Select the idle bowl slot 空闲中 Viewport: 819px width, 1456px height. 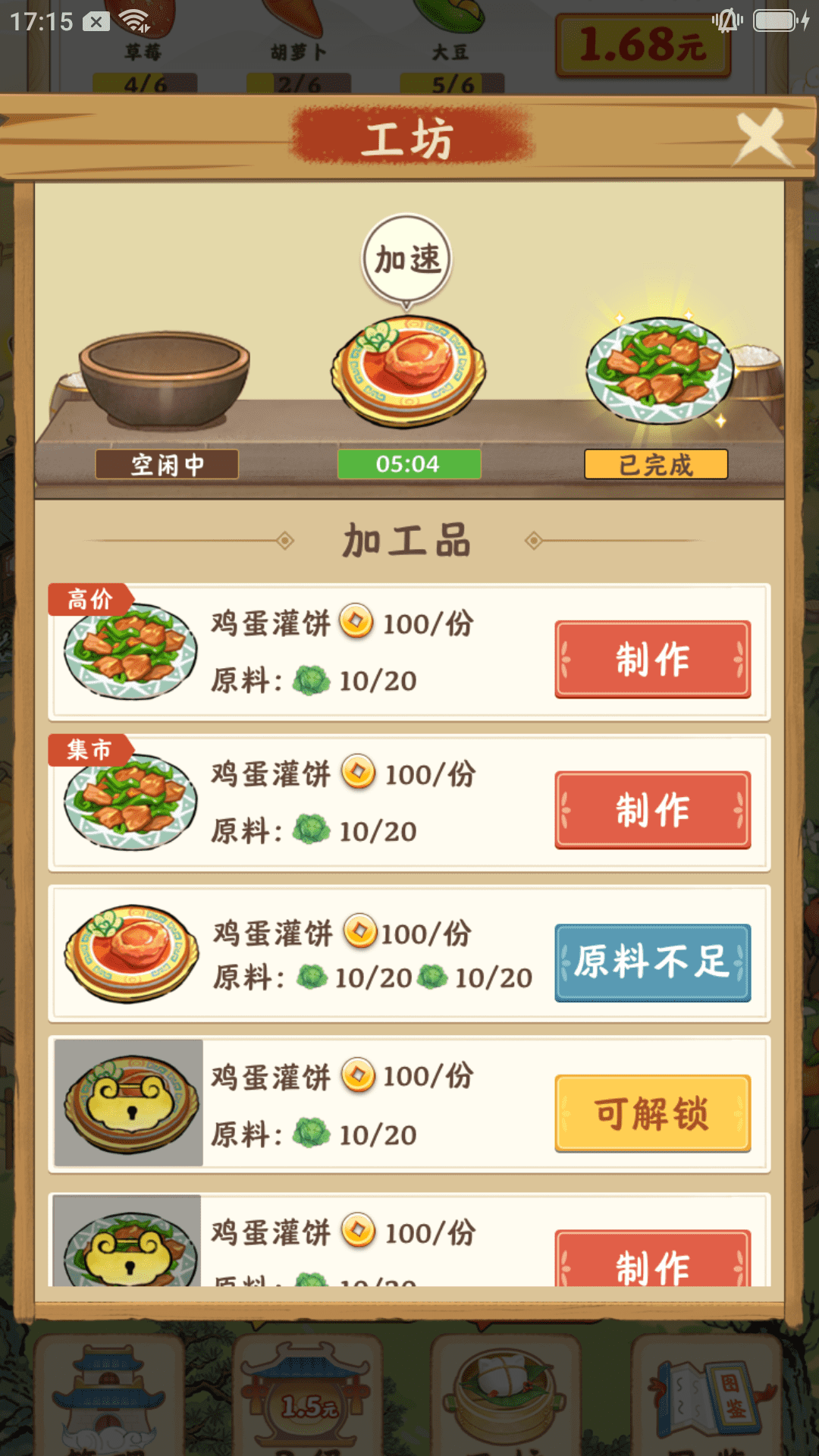point(165,379)
